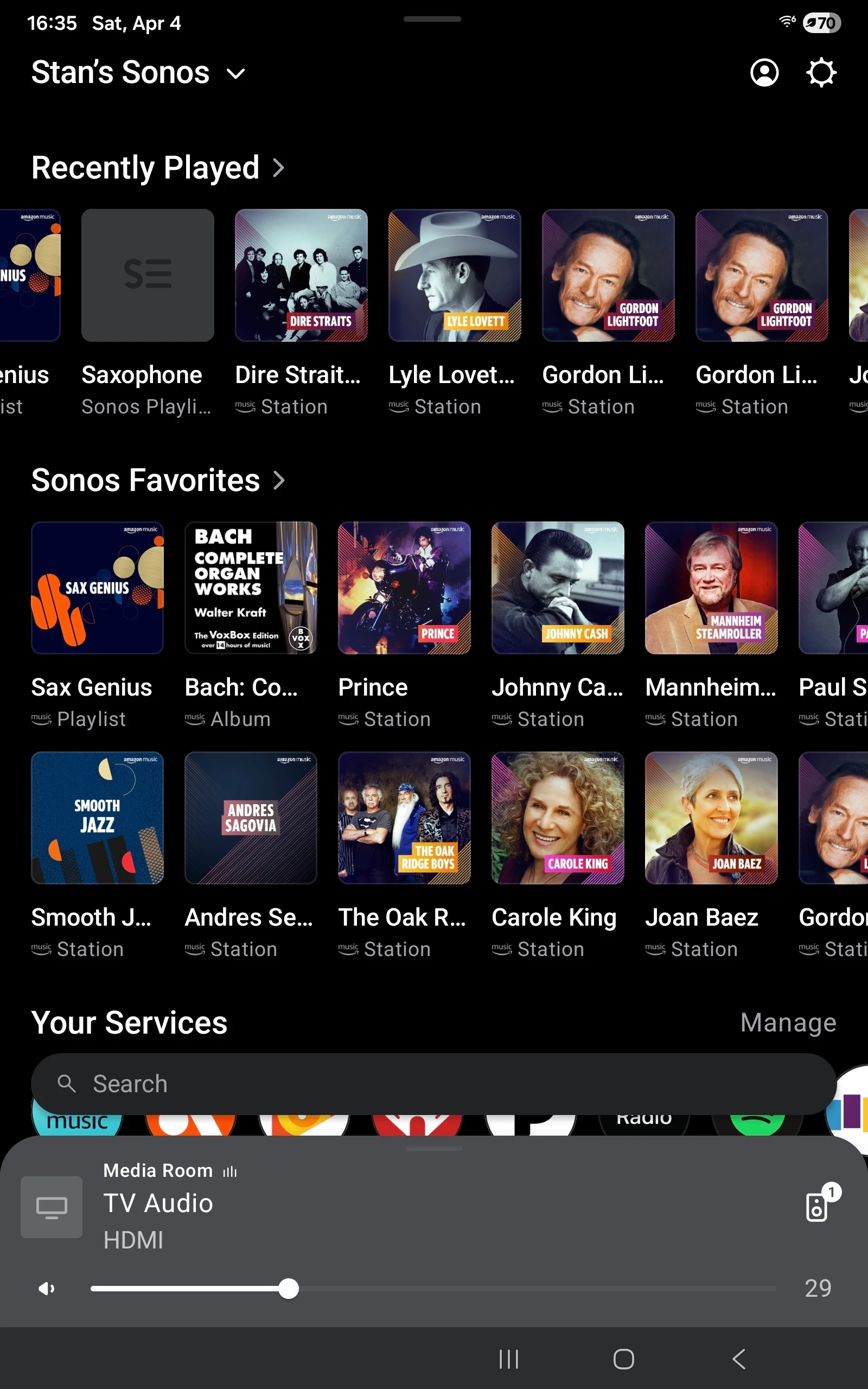868x1389 pixels.
Task: Manage your music services
Action: click(788, 1022)
